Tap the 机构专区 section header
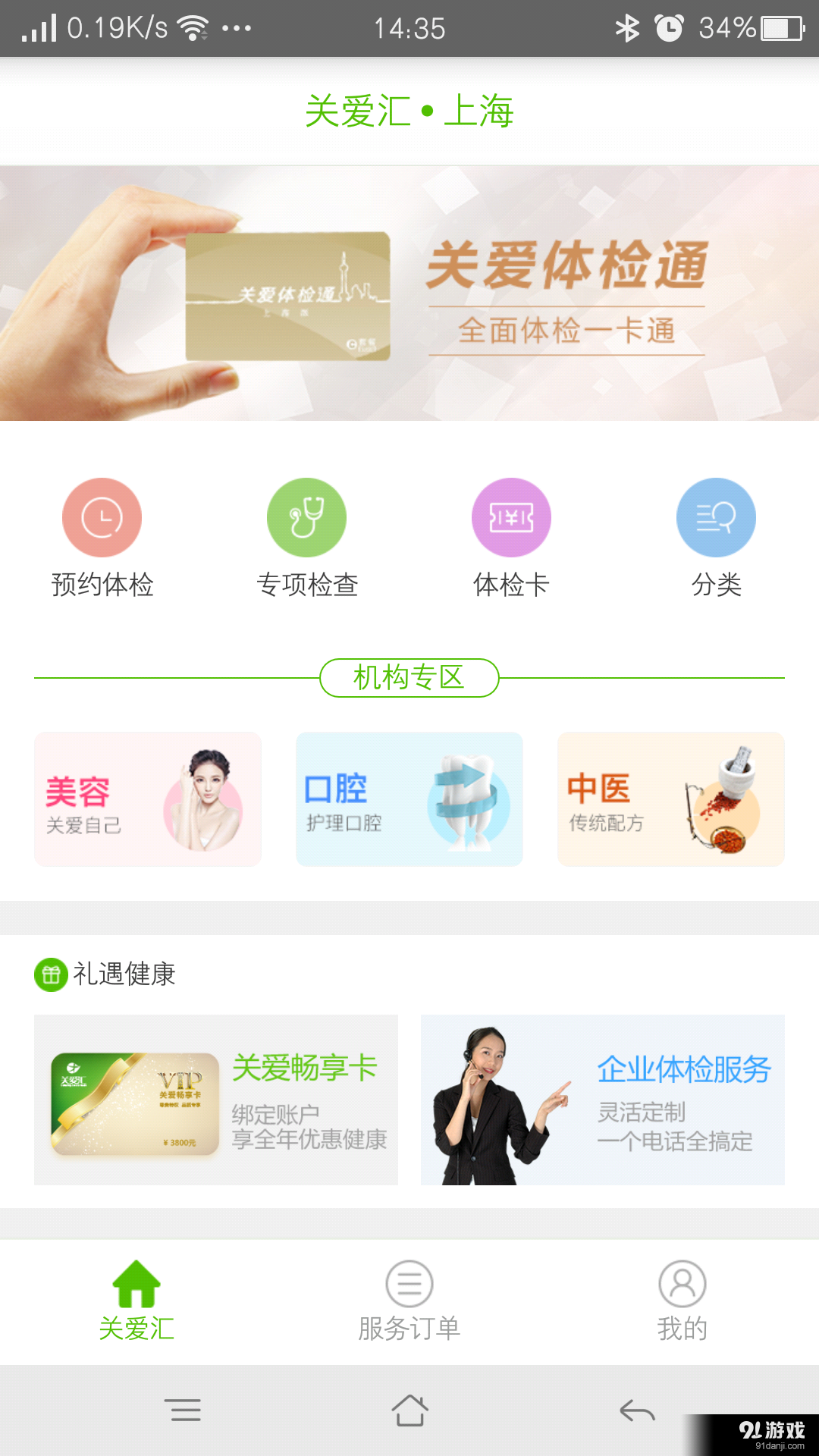The height and width of the screenshot is (1456, 819). point(409,677)
